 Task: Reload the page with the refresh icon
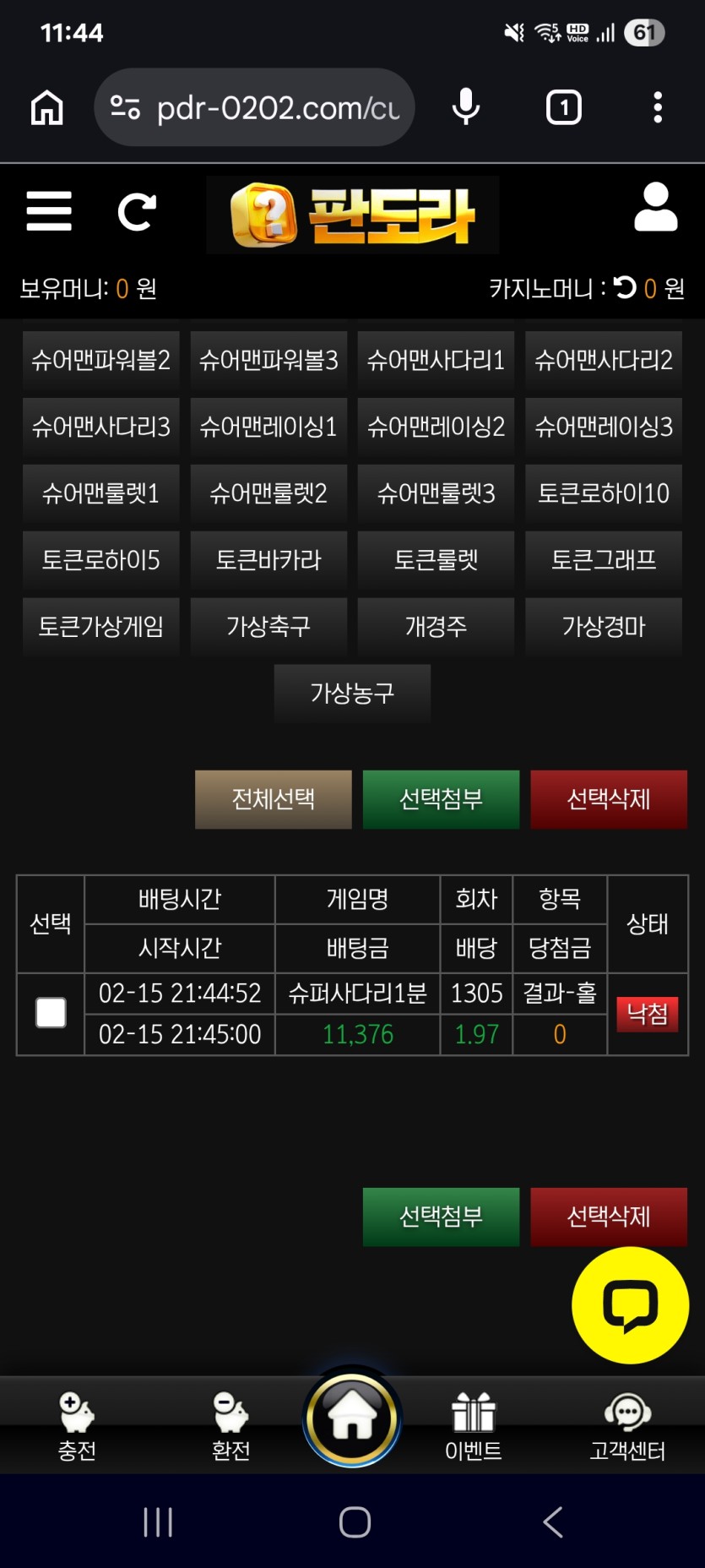(137, 212)
